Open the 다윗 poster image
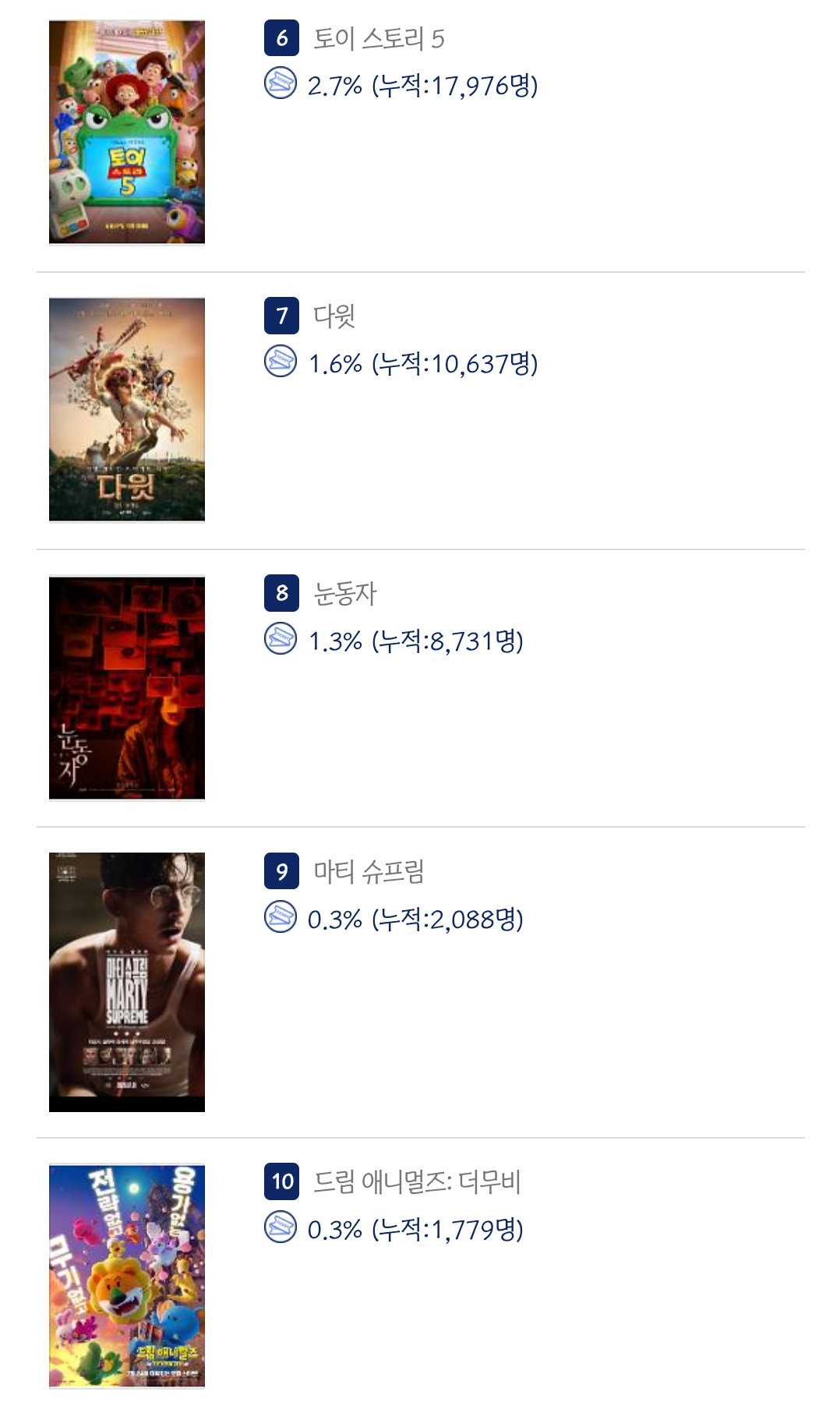This screenshot has height=1409, width=840. (127, 409)
